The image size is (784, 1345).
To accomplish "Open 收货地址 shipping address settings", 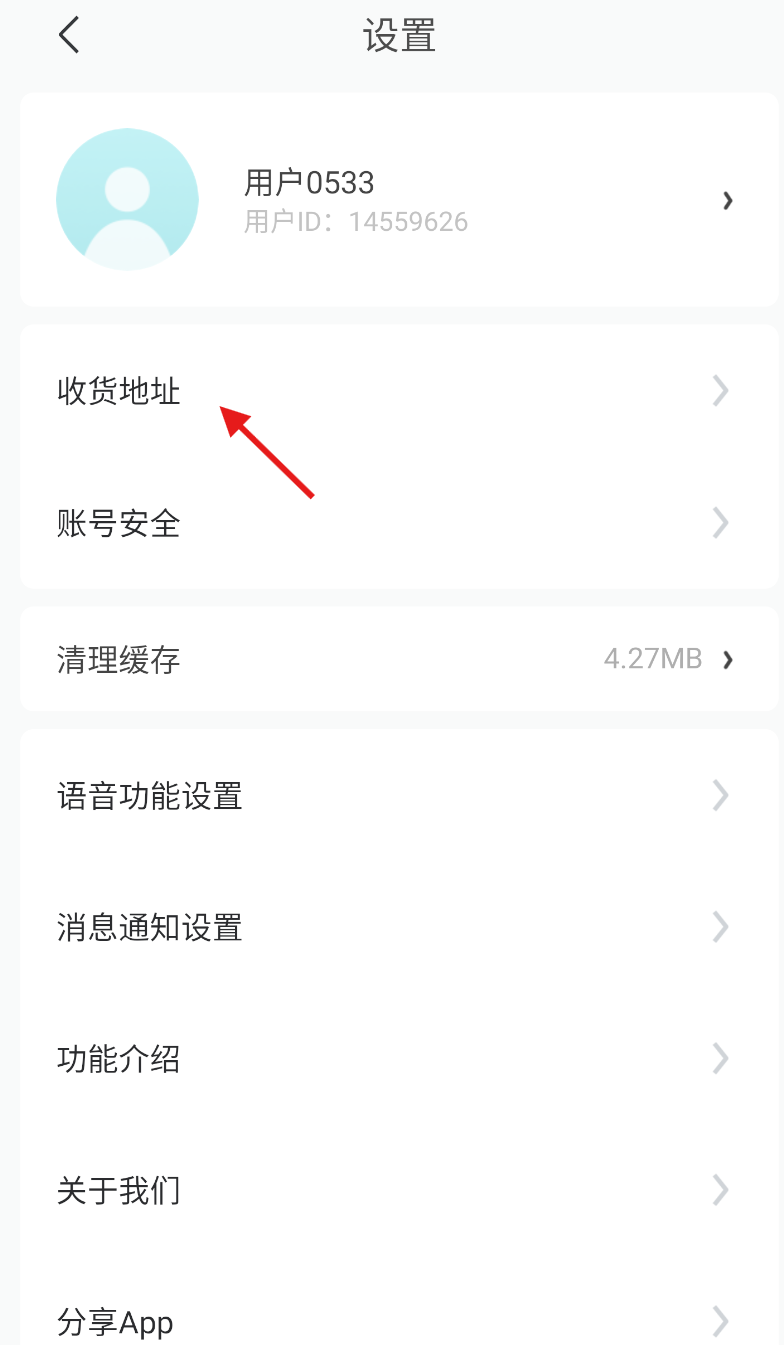I will tap(399, 391).
